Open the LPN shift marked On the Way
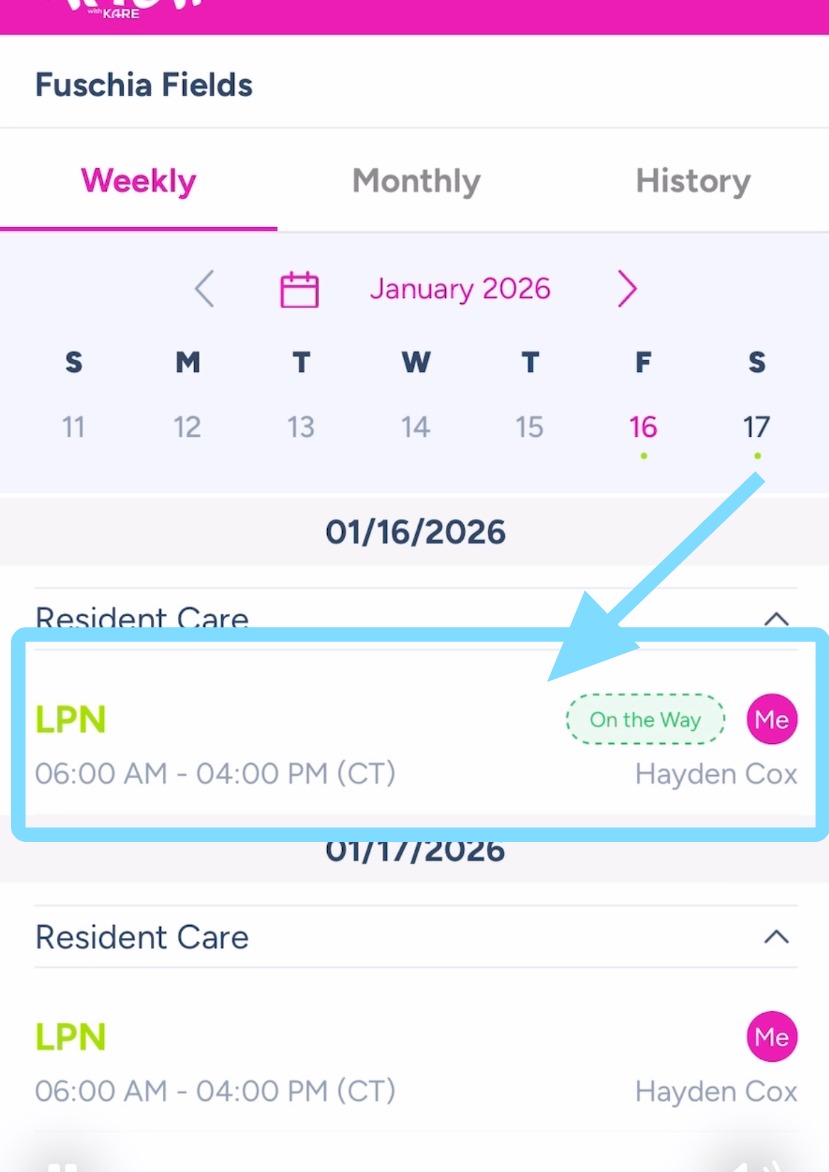This screenshot has height=1172, width=829. (x=300, y=745)
